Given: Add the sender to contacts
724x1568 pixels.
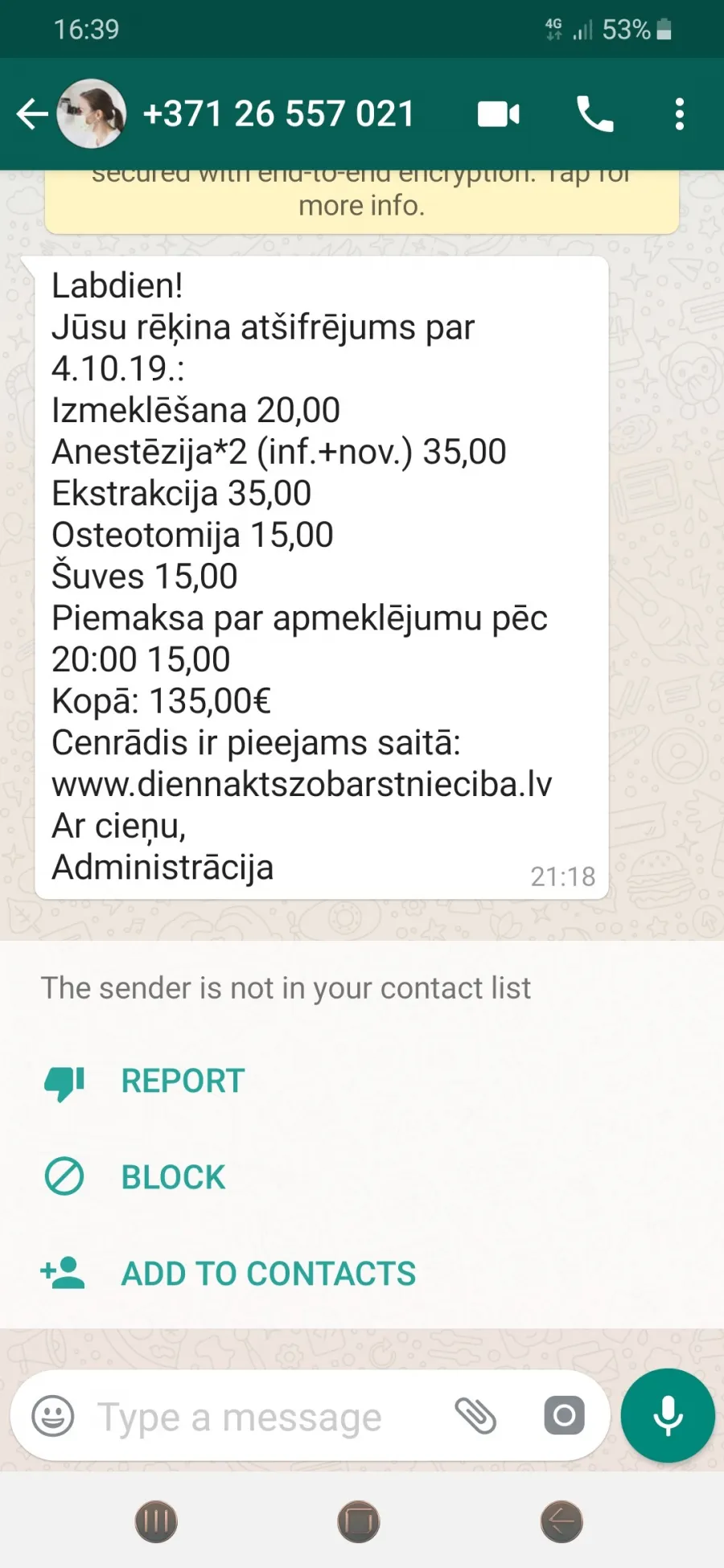Looking at the screenshot, I should pos(228,1274).
